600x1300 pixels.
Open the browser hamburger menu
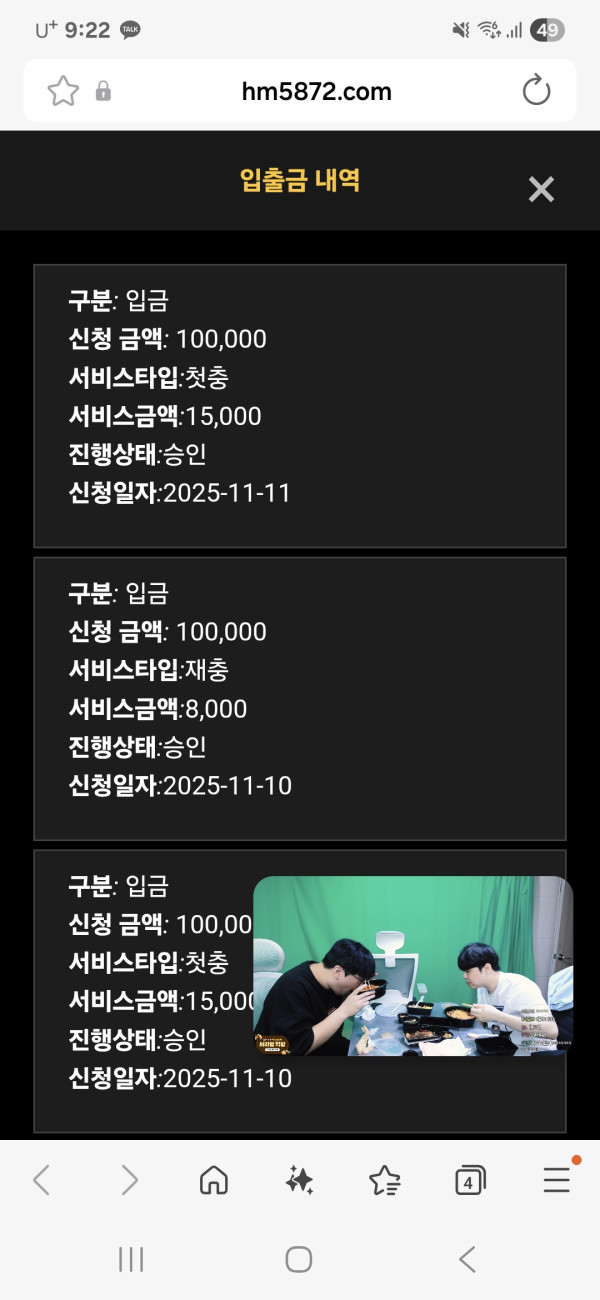coord(557,1181)
